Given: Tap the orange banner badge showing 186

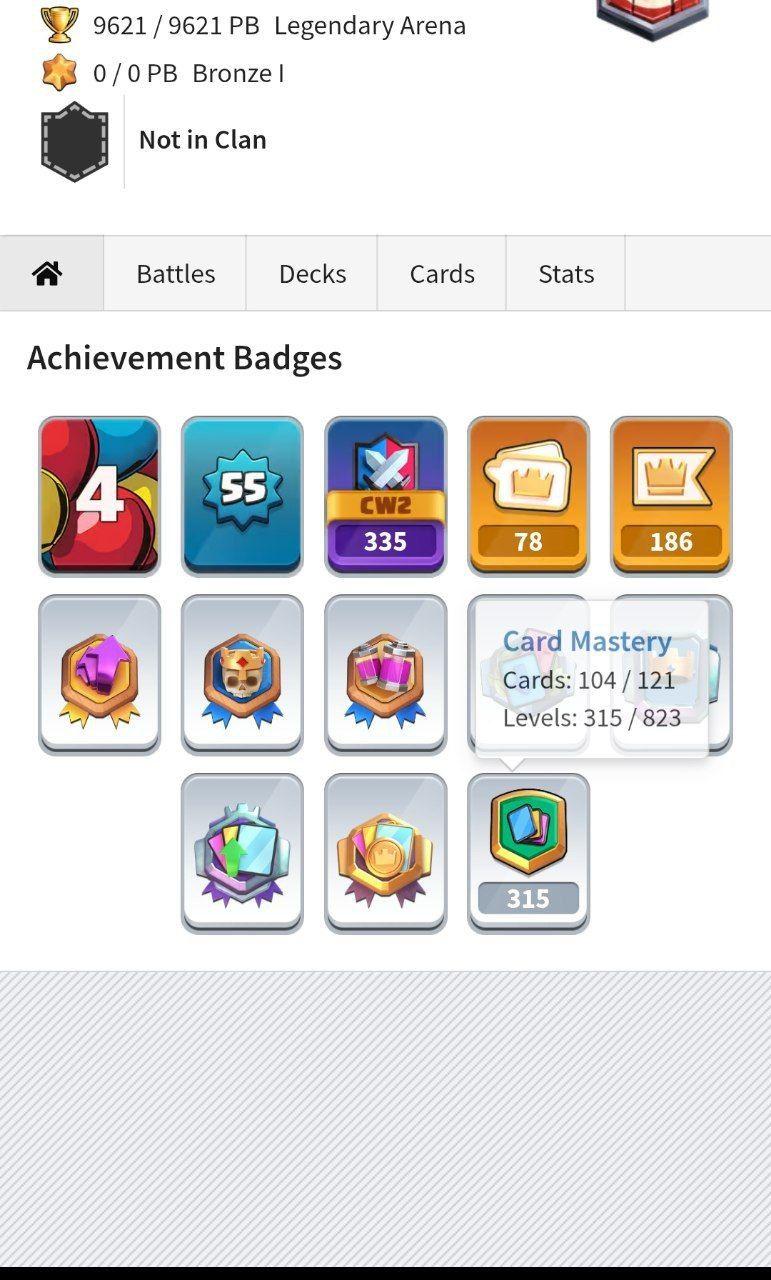Looking at the screenshot, I should tap(671, 496).
